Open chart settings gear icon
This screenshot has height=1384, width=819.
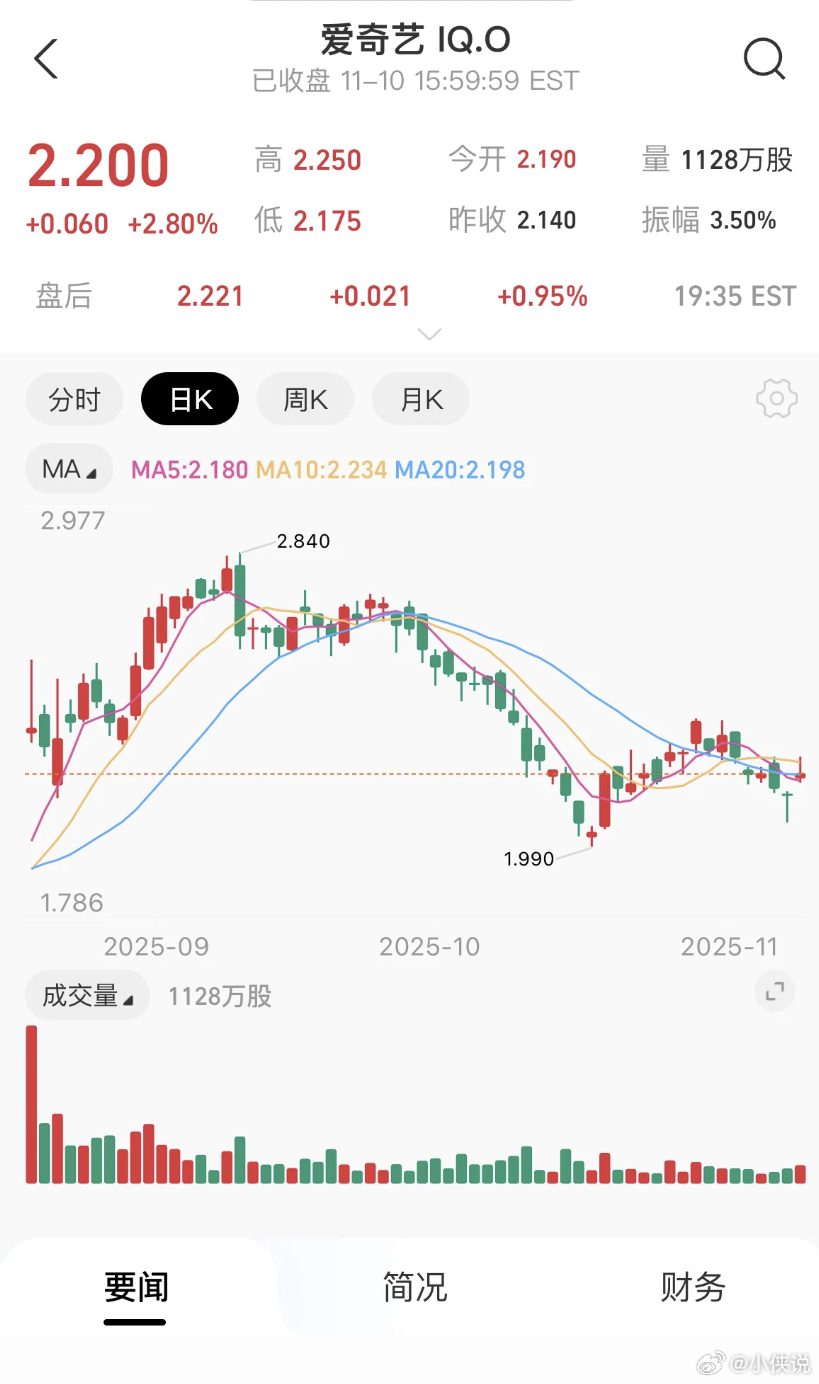tap(777, 399)
